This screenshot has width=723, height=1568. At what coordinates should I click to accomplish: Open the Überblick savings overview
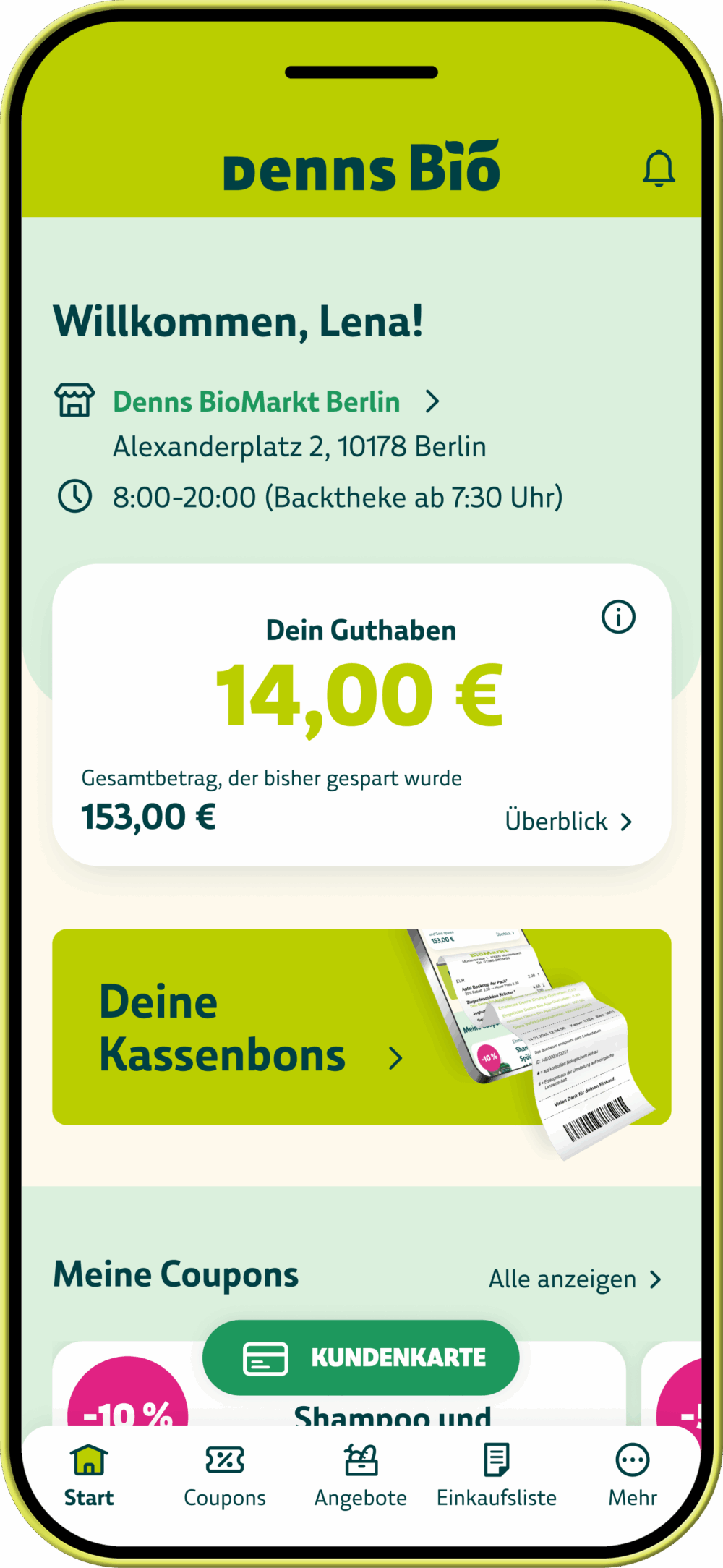coord(568,822)
